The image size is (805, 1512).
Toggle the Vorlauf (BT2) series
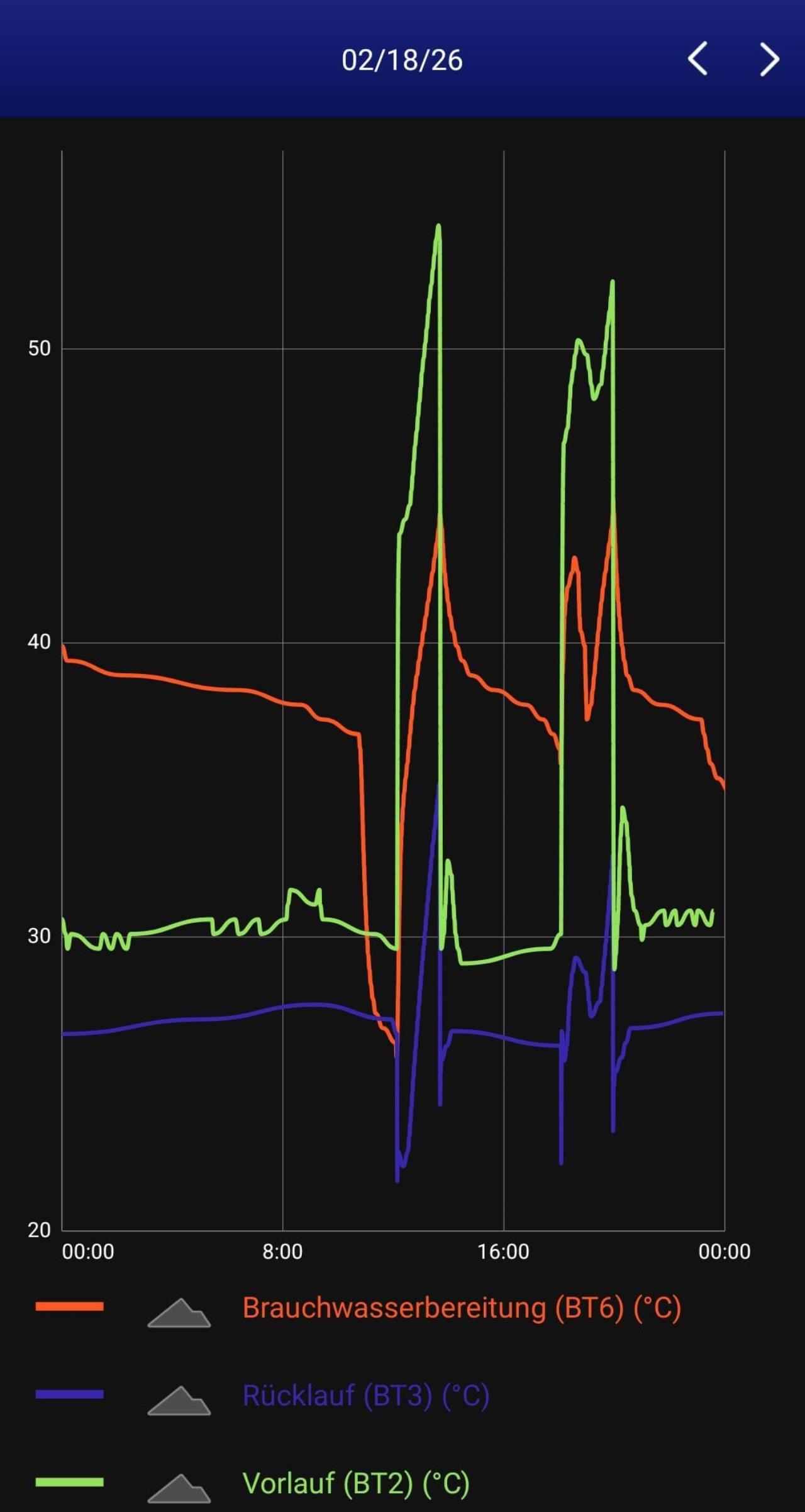pyautogui.click(x=355, y=1483)
